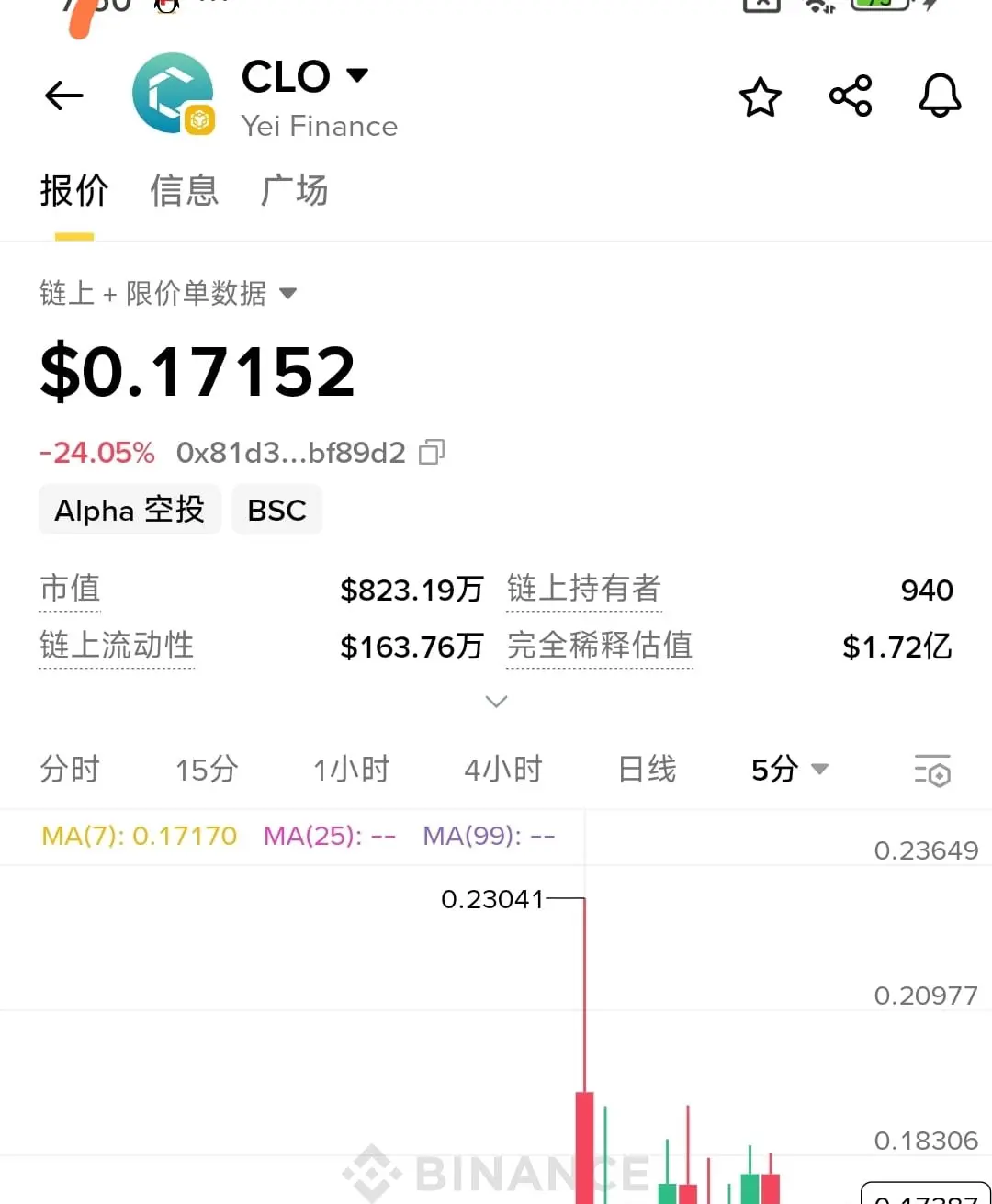View info on 完全稀释估值
Image resolution: width=992 pixels, height=1204 pixels.
600,646
